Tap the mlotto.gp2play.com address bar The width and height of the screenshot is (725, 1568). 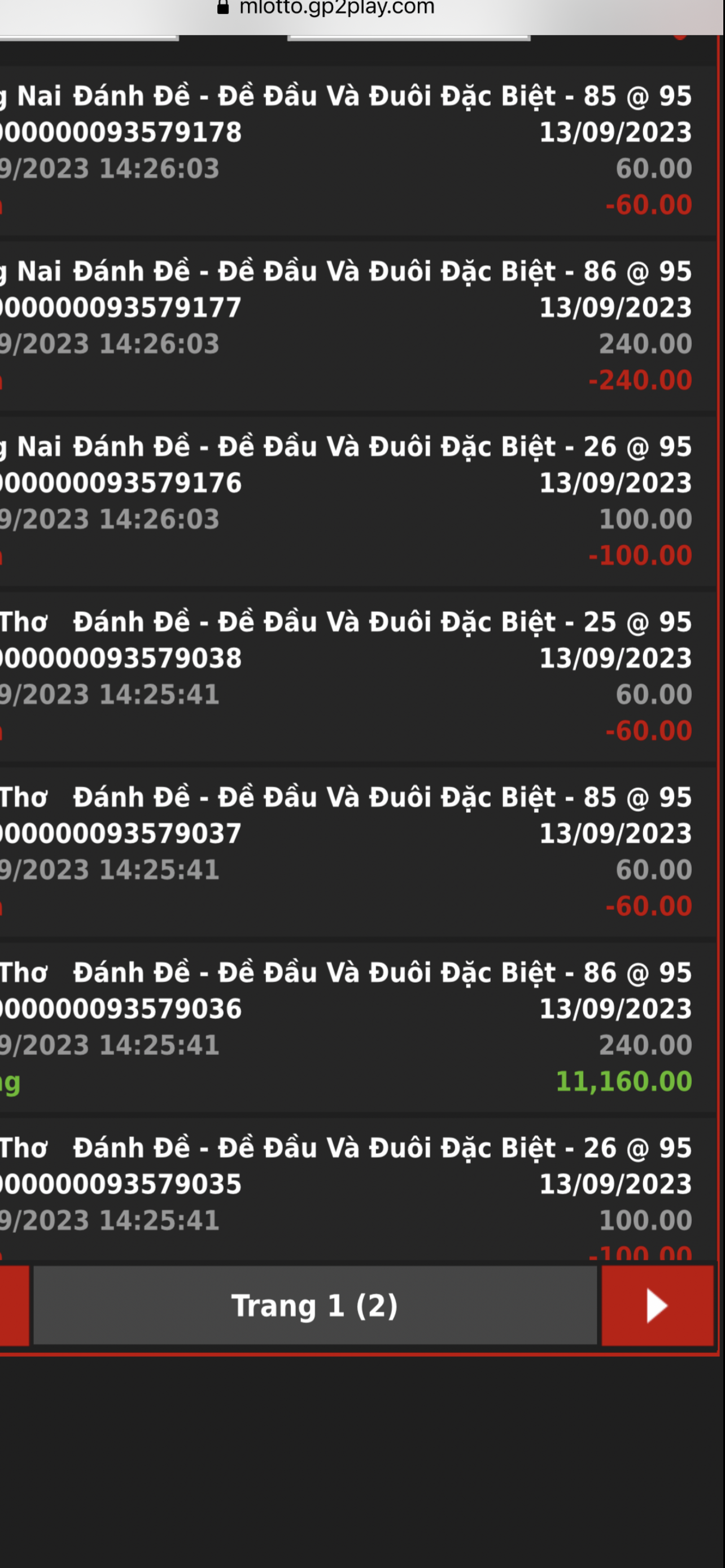click(x=336, y=8)
